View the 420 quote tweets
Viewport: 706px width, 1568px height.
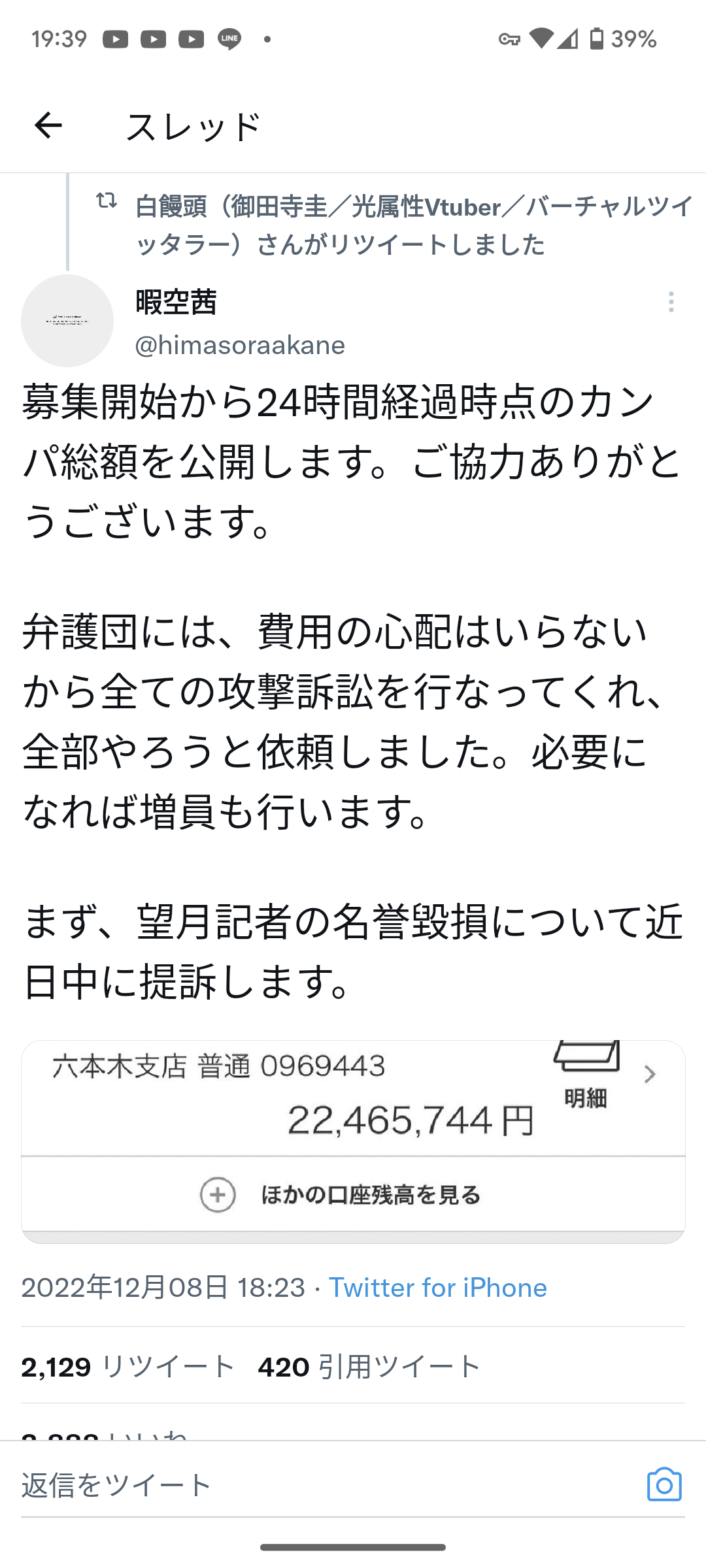(369, 1367)
